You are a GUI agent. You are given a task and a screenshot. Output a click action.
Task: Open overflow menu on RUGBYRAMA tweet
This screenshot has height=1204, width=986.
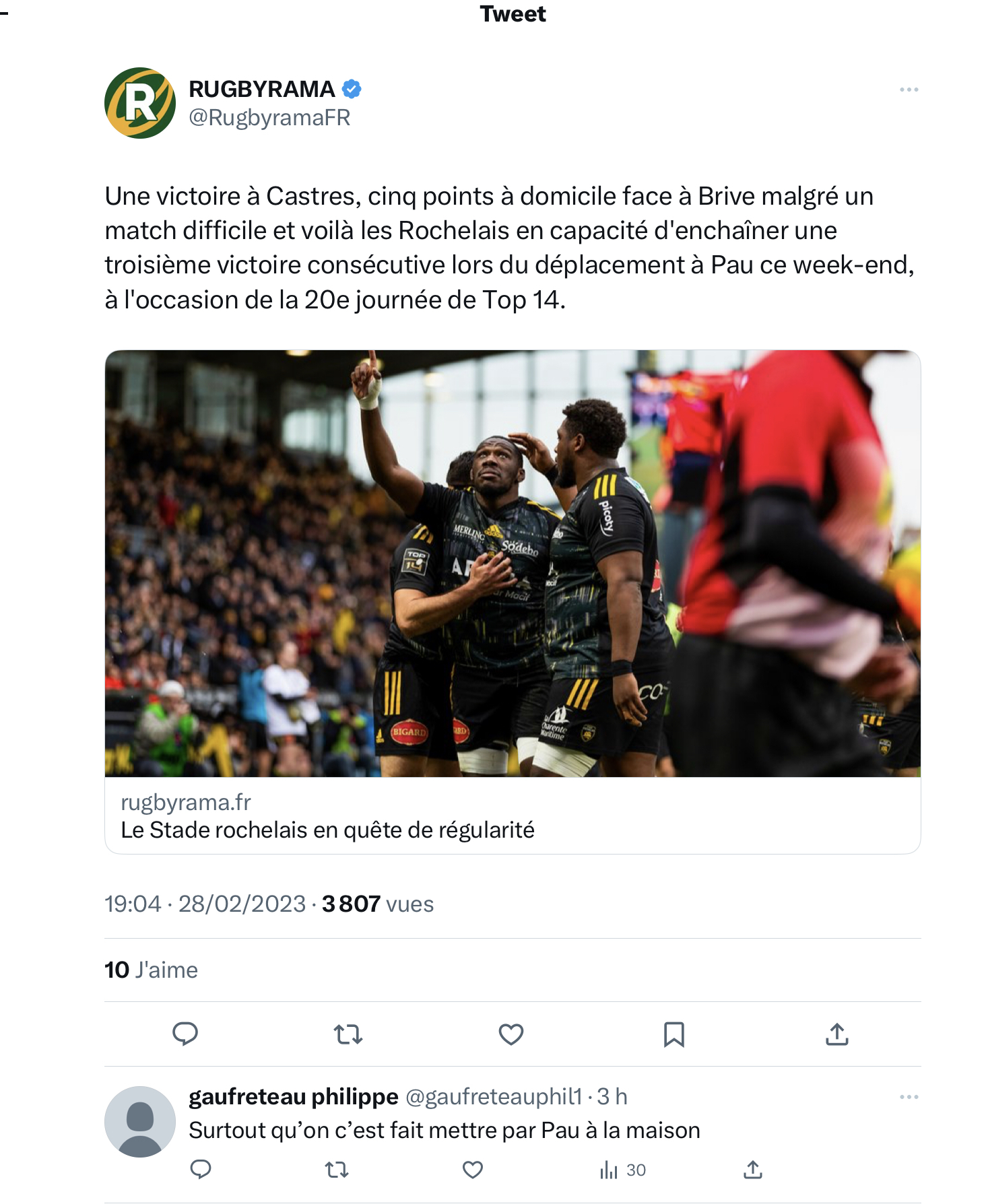coord(909,90)
